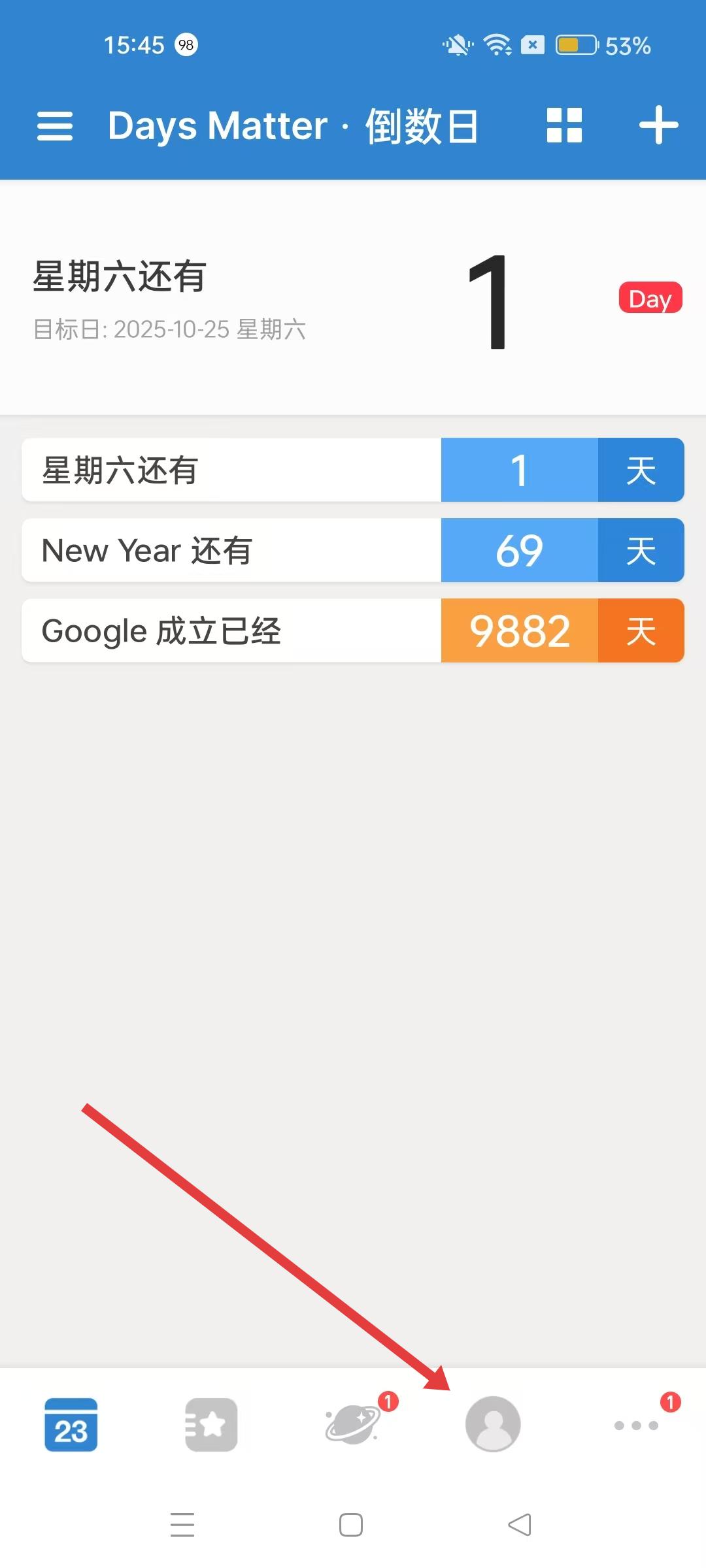Switch to grid view layout
706x1568 pixels.
pos(564,125)
